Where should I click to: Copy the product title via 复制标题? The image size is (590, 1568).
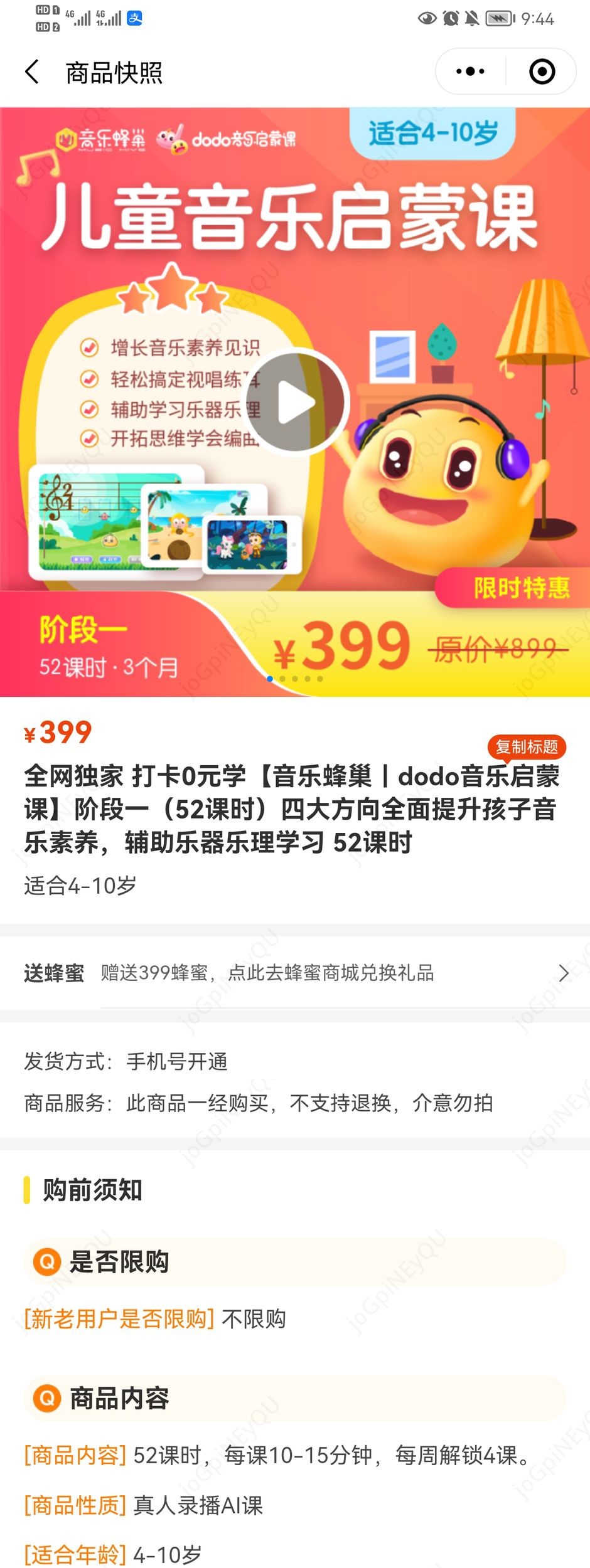click(527, 746)
